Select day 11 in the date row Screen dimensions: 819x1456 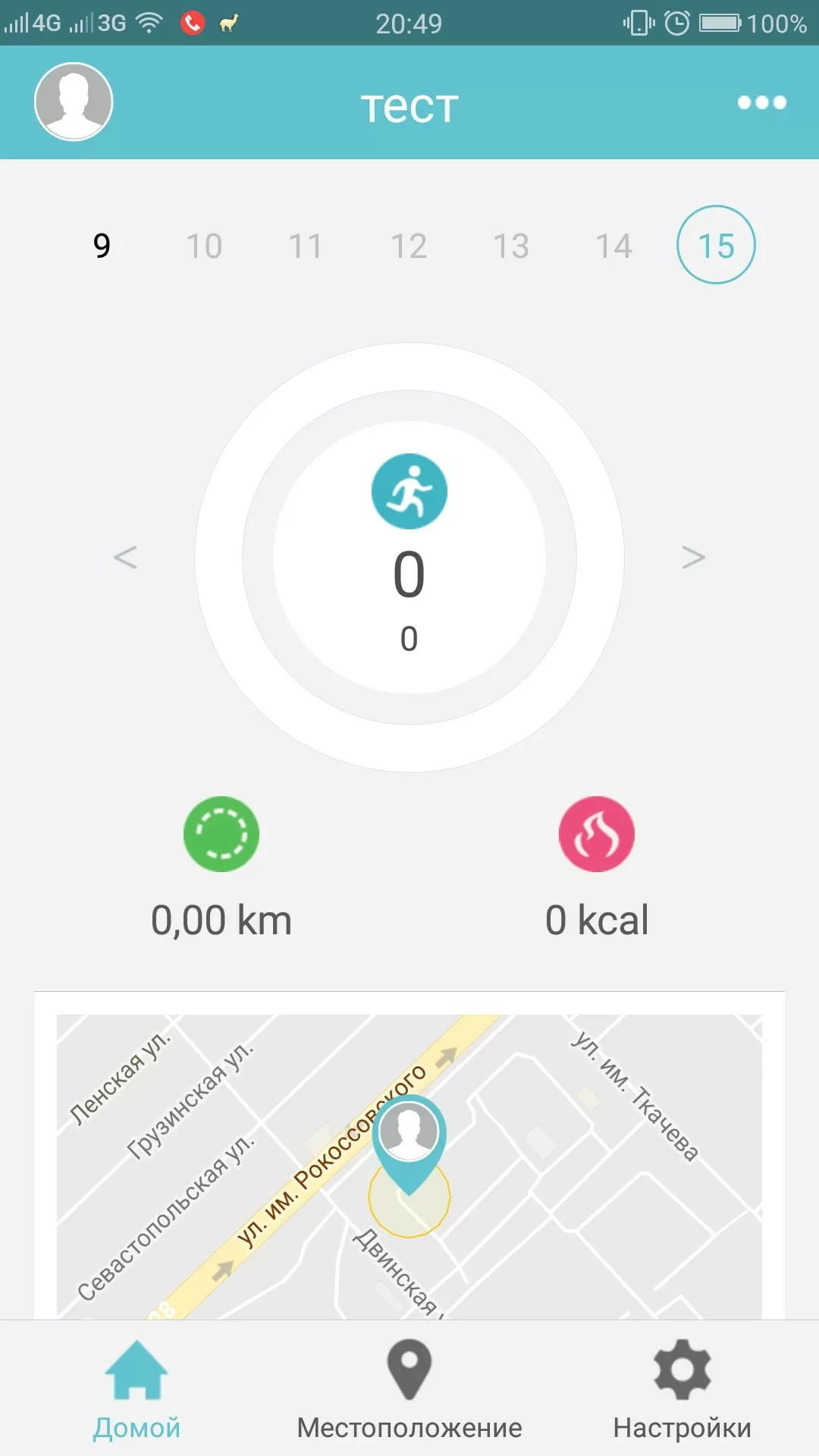306,246
